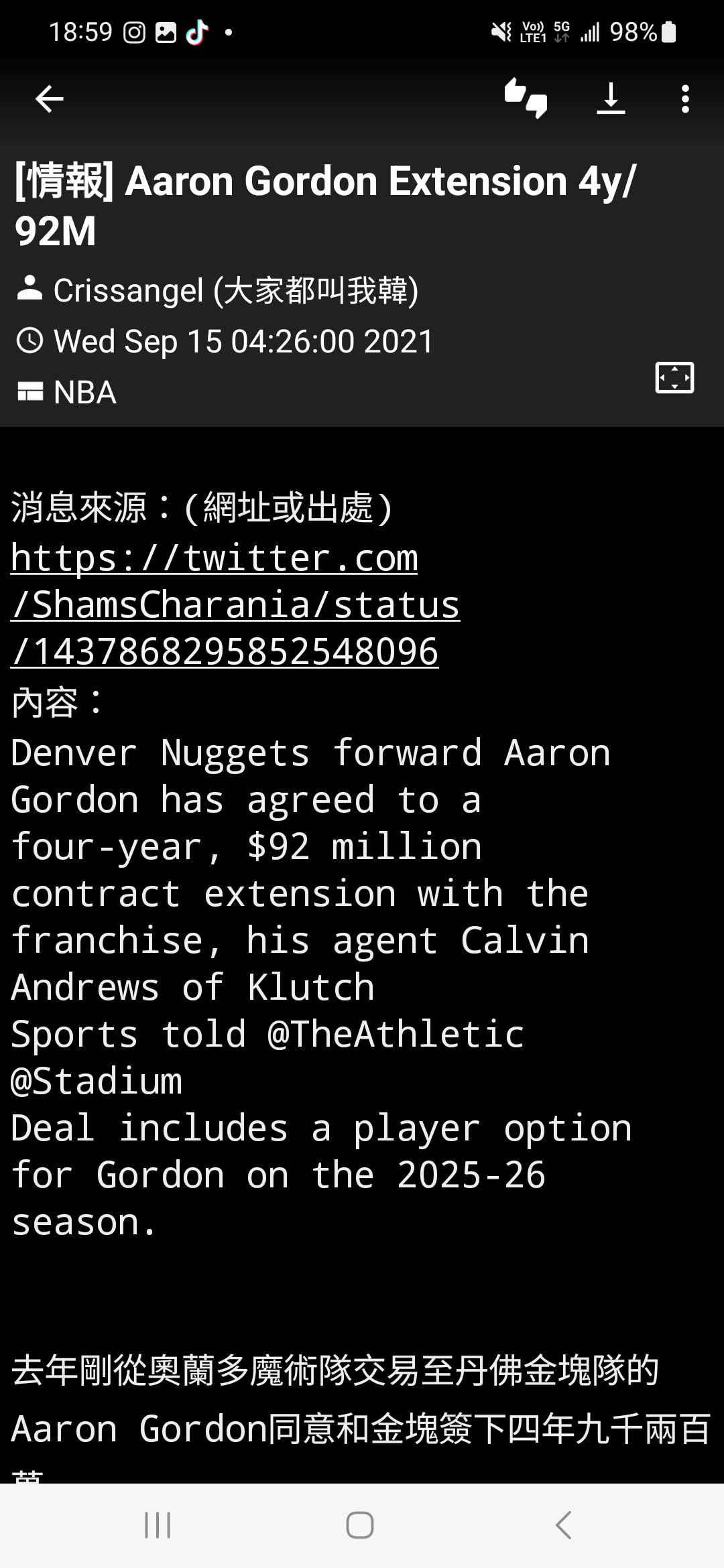Screen dimensions: 724x1568
Task: Go back using the top-left arrow
Action: tap(49, 99)
